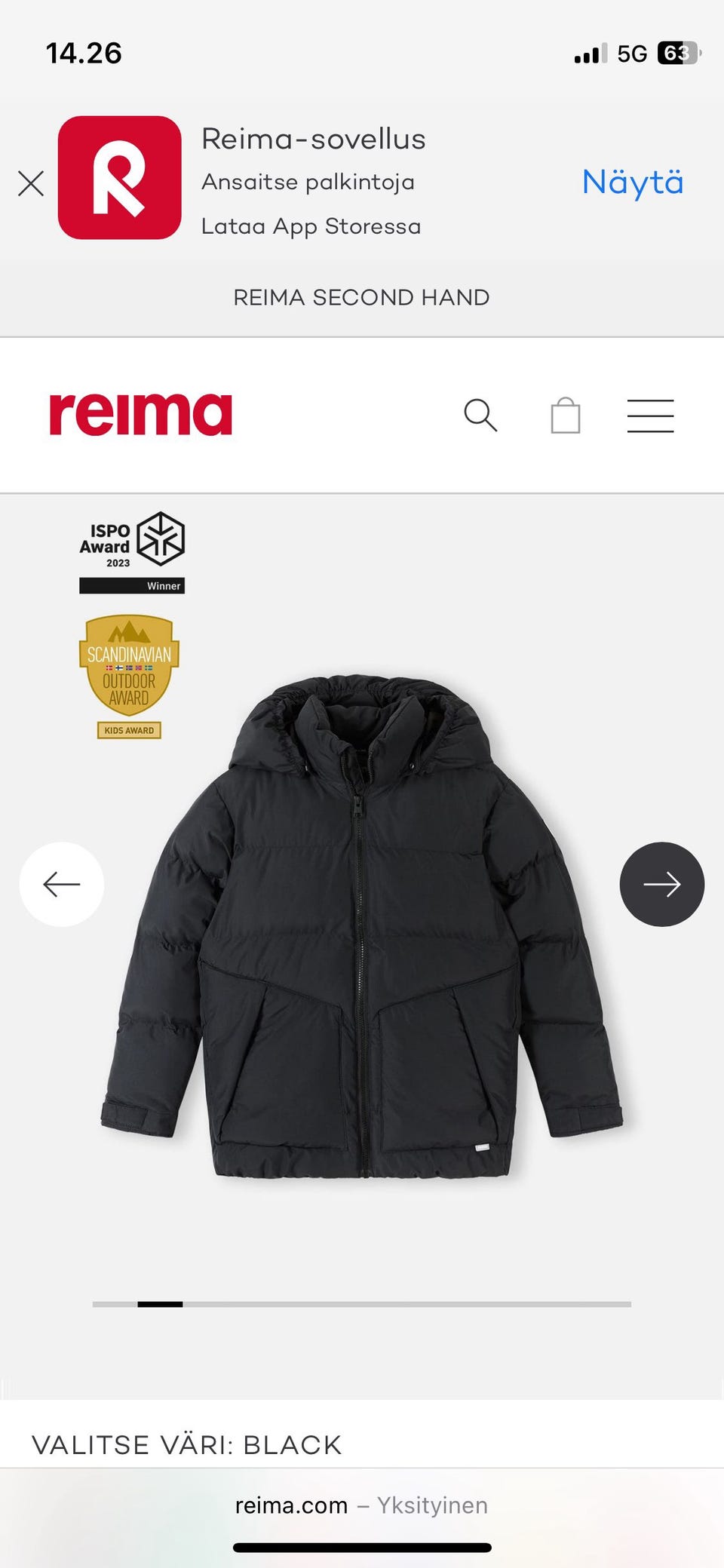Viewport: 724px width, 1568px height.
Task: Show the previous product image
Action: coord(62,884)
